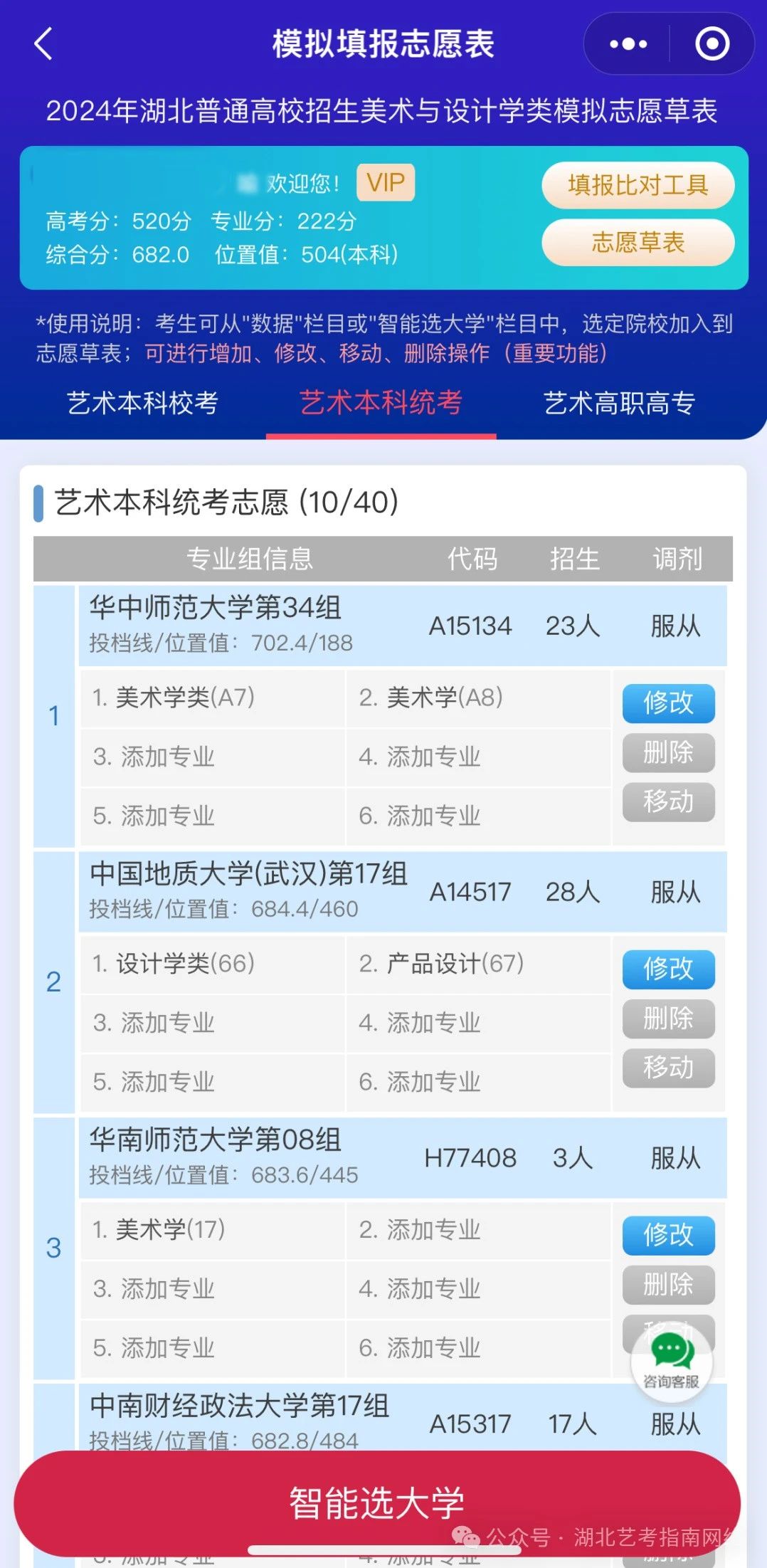Open 智能选大学
The image size is (767, 1568).
[x=377, y=1503]
